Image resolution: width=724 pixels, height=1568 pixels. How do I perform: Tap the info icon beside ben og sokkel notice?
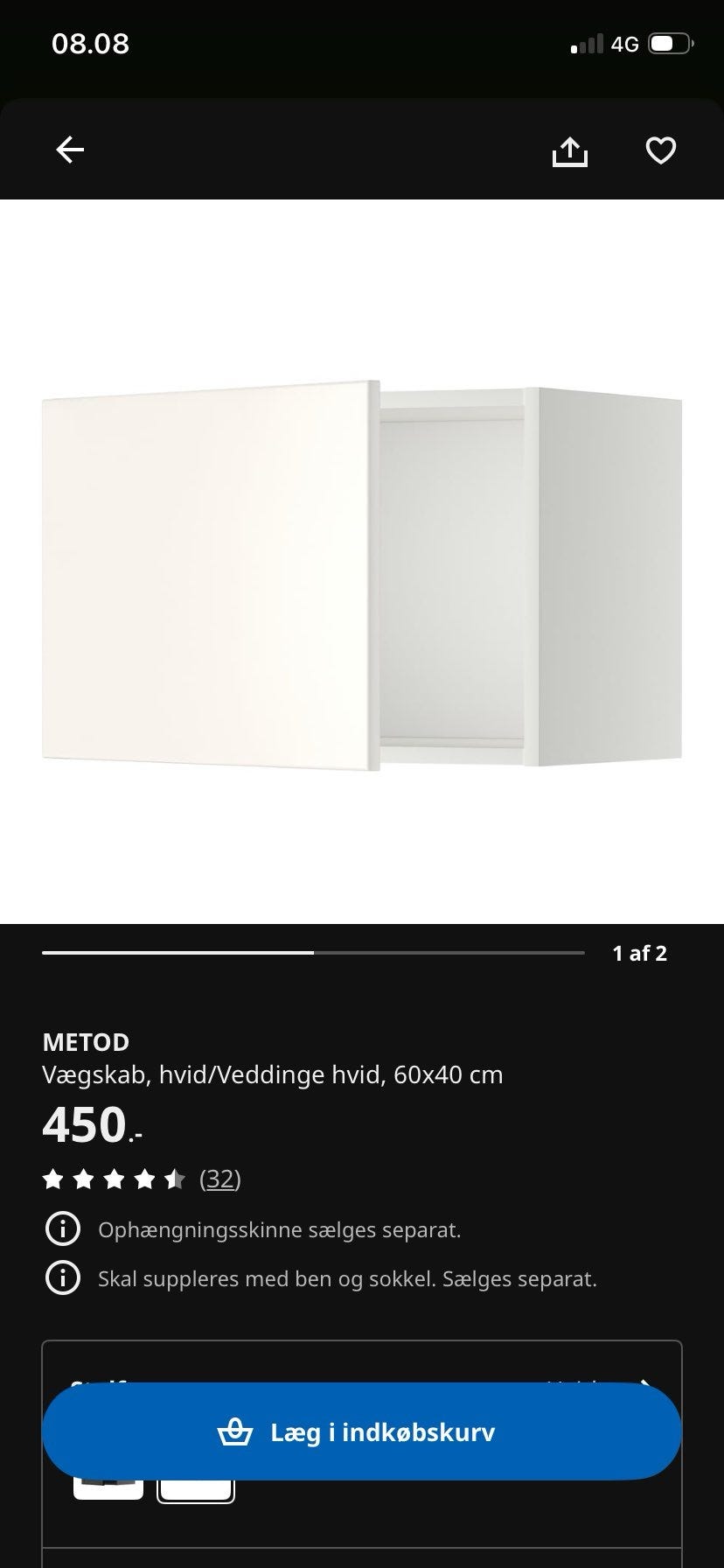pos(62,1278)
